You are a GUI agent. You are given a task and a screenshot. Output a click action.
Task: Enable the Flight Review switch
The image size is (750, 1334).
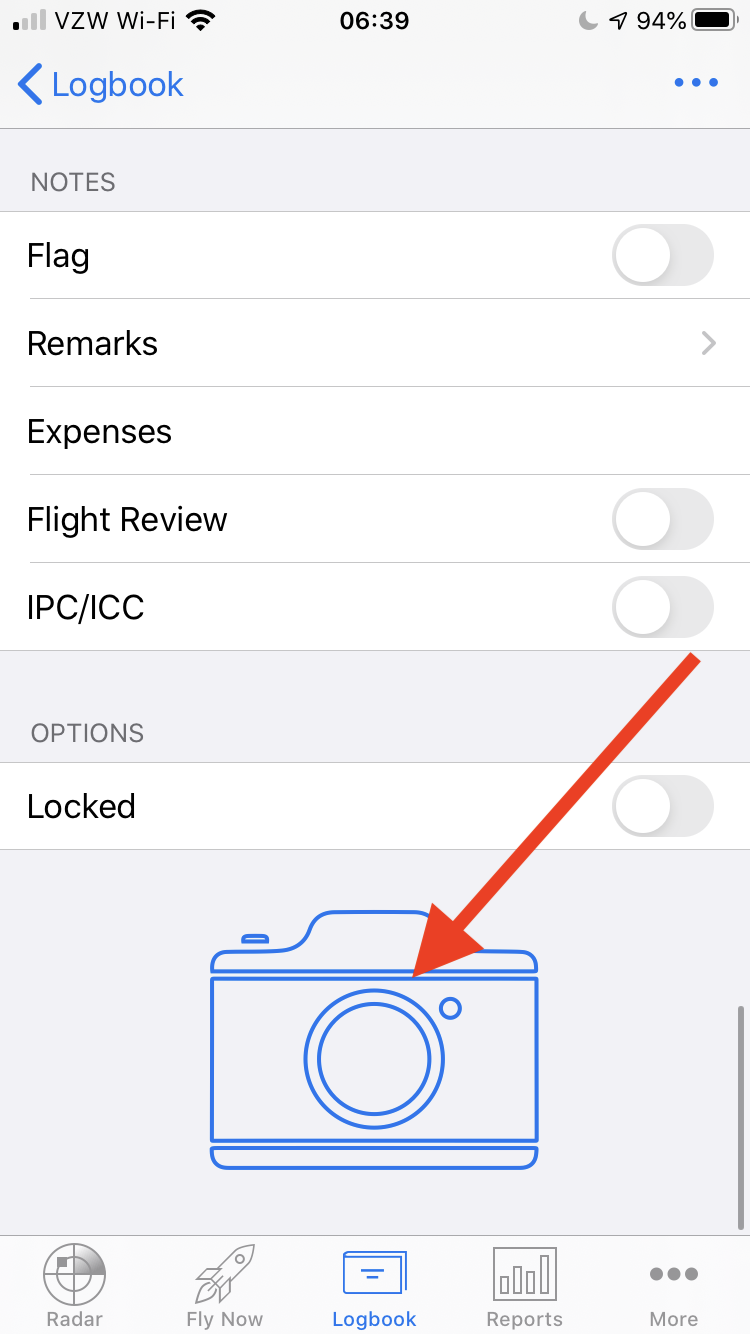[662, 520]
